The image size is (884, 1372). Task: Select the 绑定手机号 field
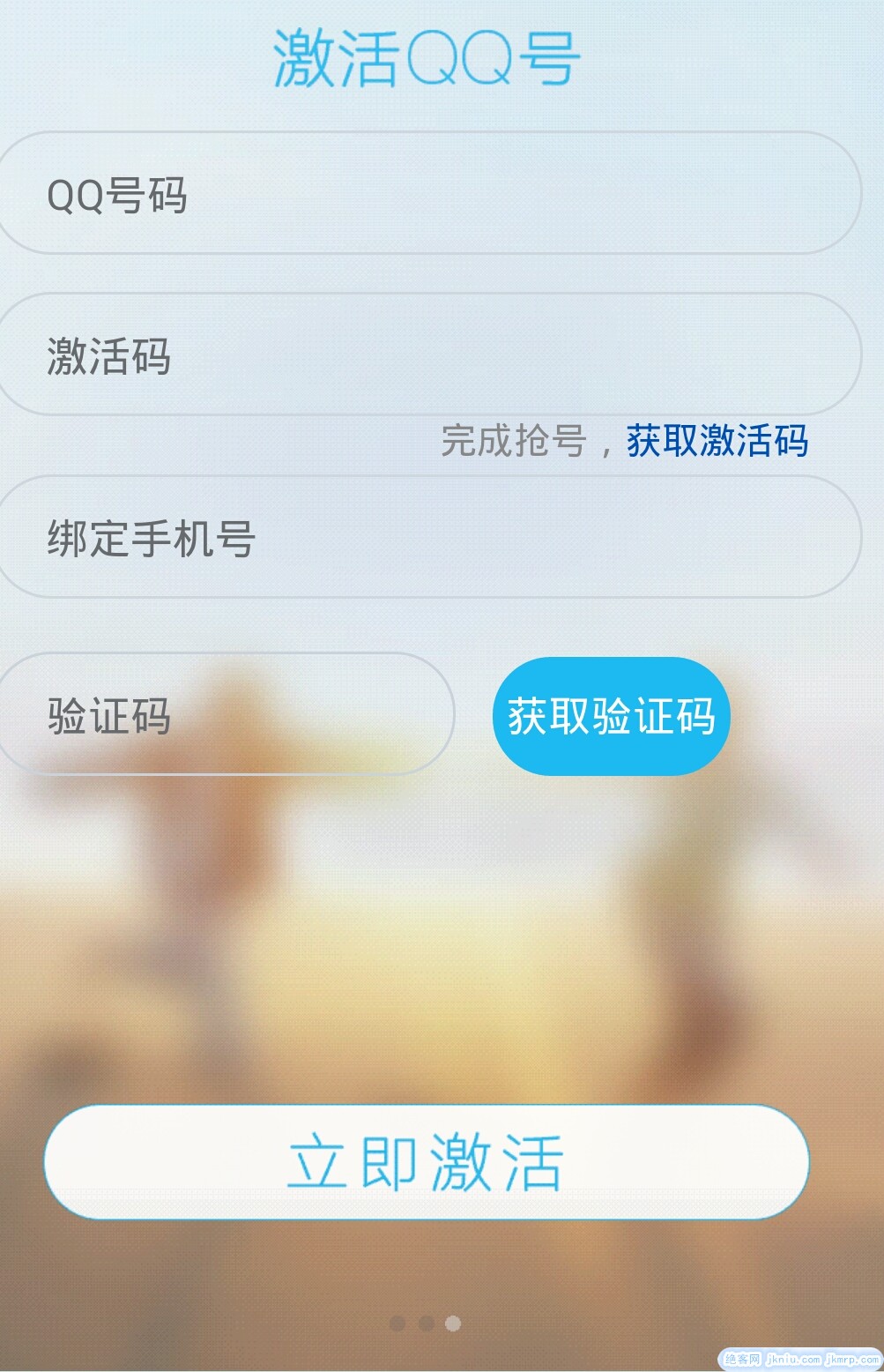point(429,537)
